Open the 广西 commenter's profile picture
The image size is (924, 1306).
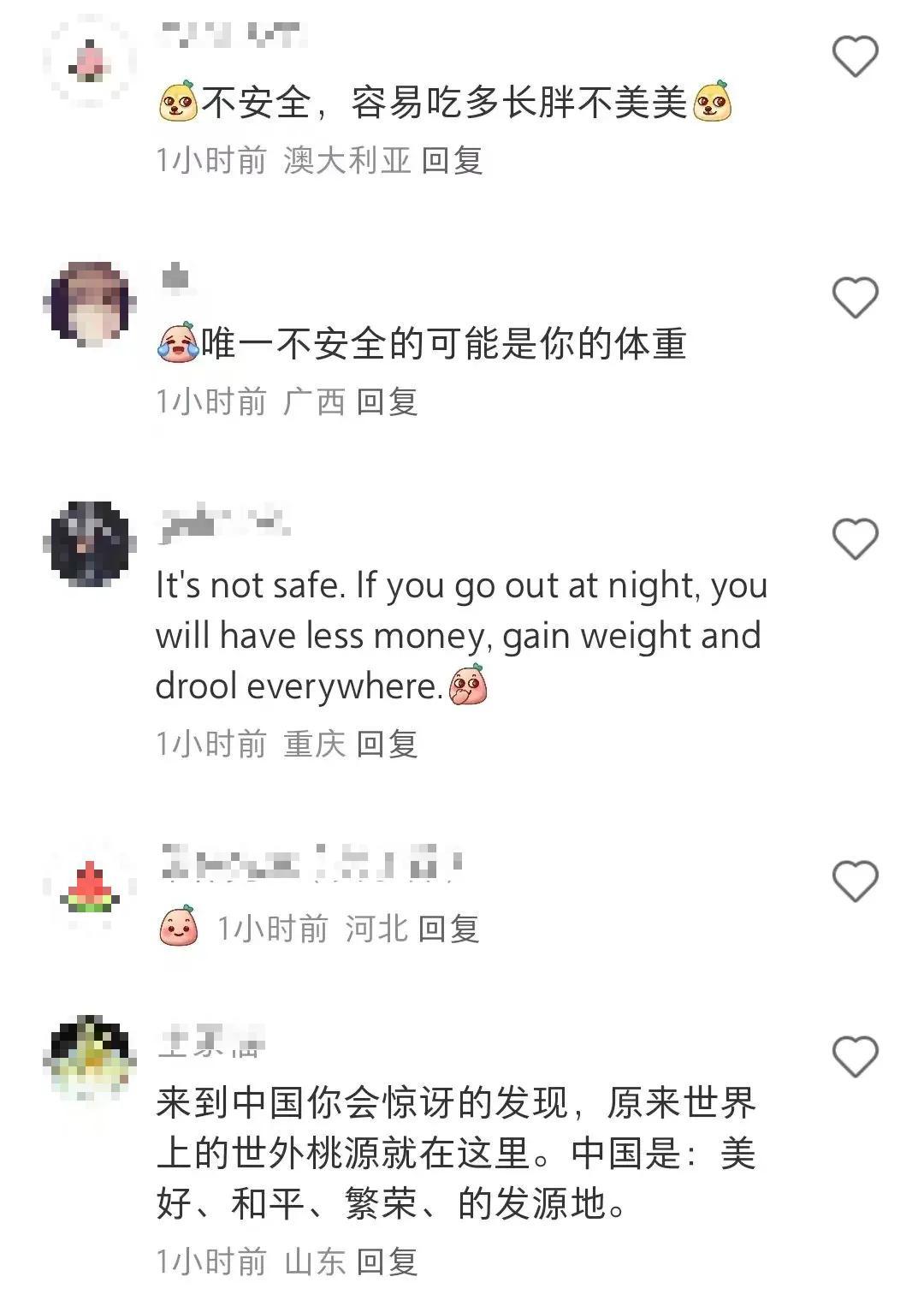click(x=90, y=304)
